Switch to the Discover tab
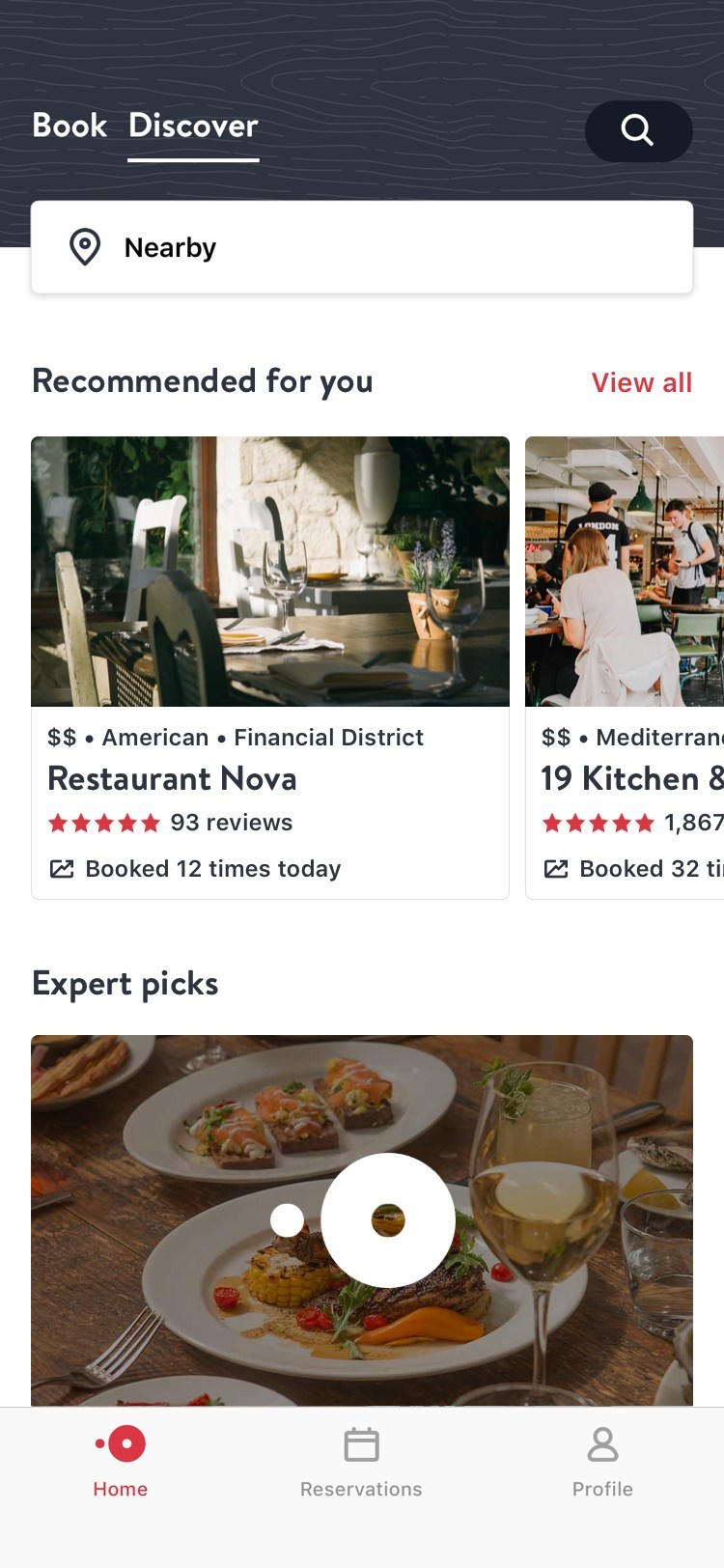 click(192, 126)
